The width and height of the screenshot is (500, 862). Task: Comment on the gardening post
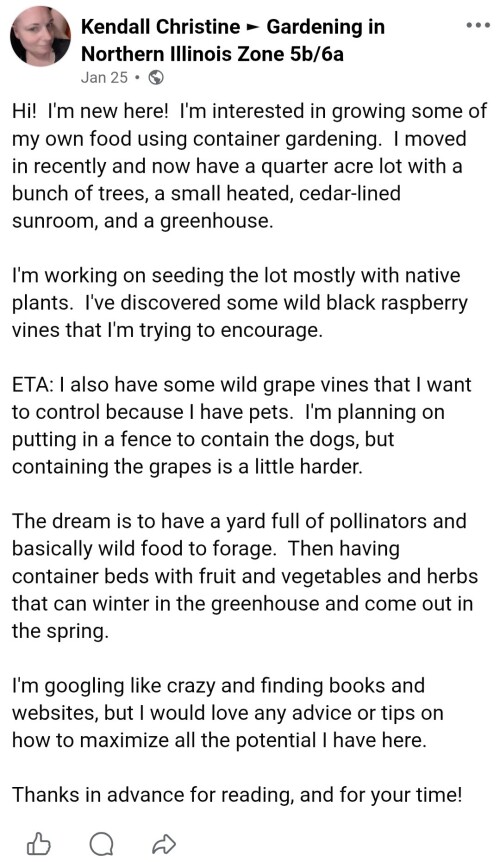click(x=102, y=844)
